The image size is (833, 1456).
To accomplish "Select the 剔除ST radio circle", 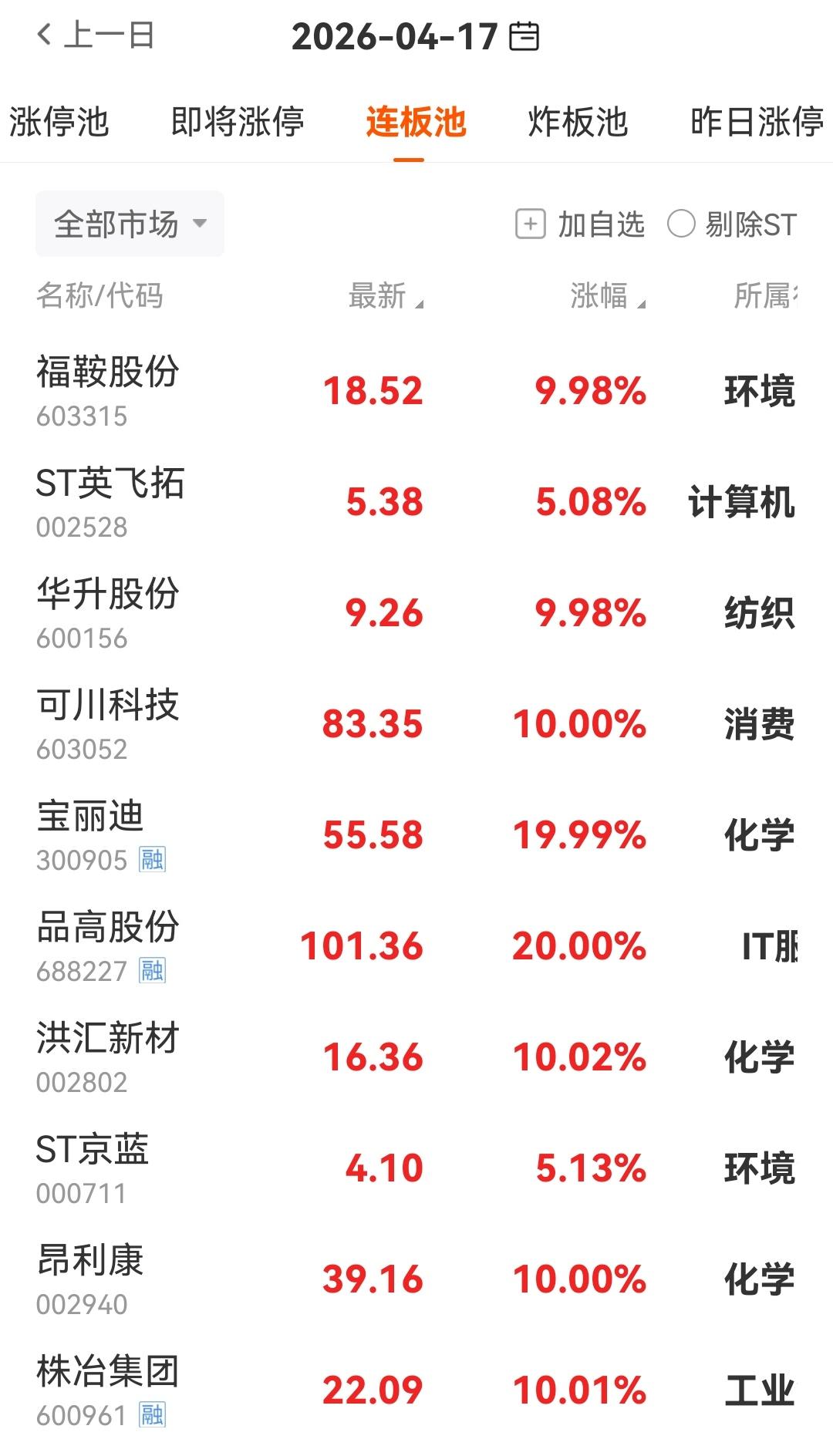I will click(682, 224).
